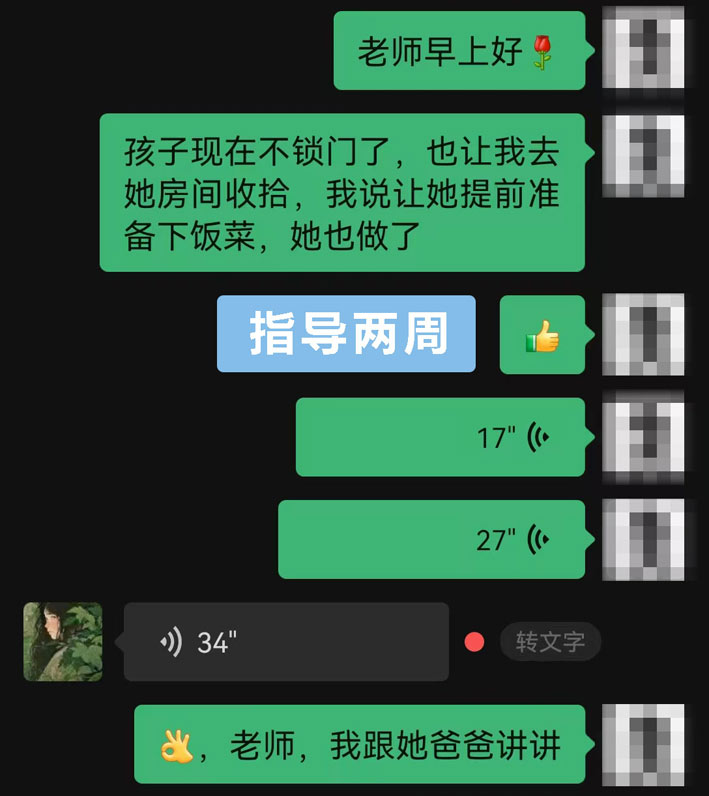Screen dimensions: 709x796
Task: Convert the 34-second voice message to text
Action: coord(549,642)
